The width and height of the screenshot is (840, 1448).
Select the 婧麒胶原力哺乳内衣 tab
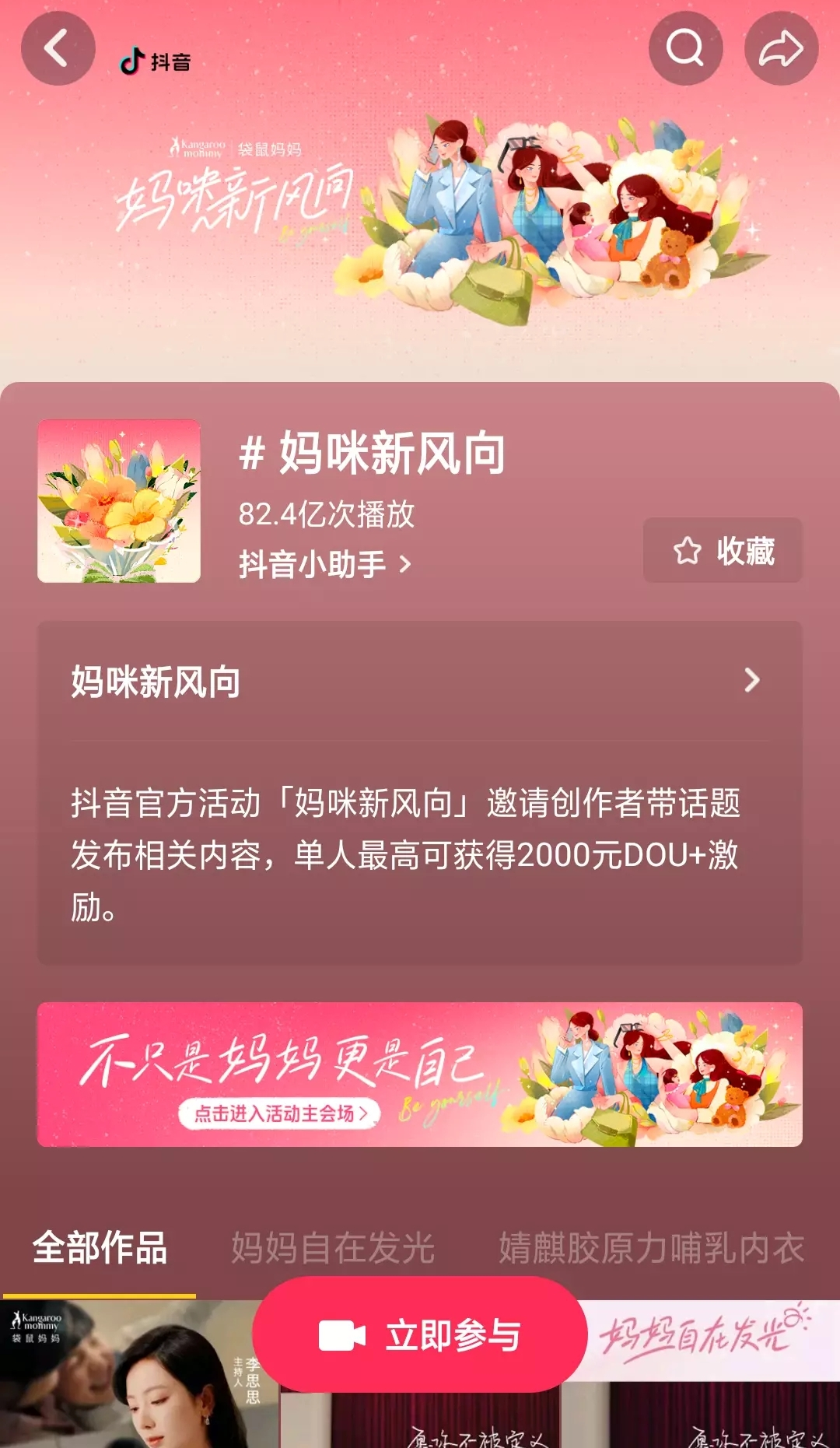pos(652,1248)
